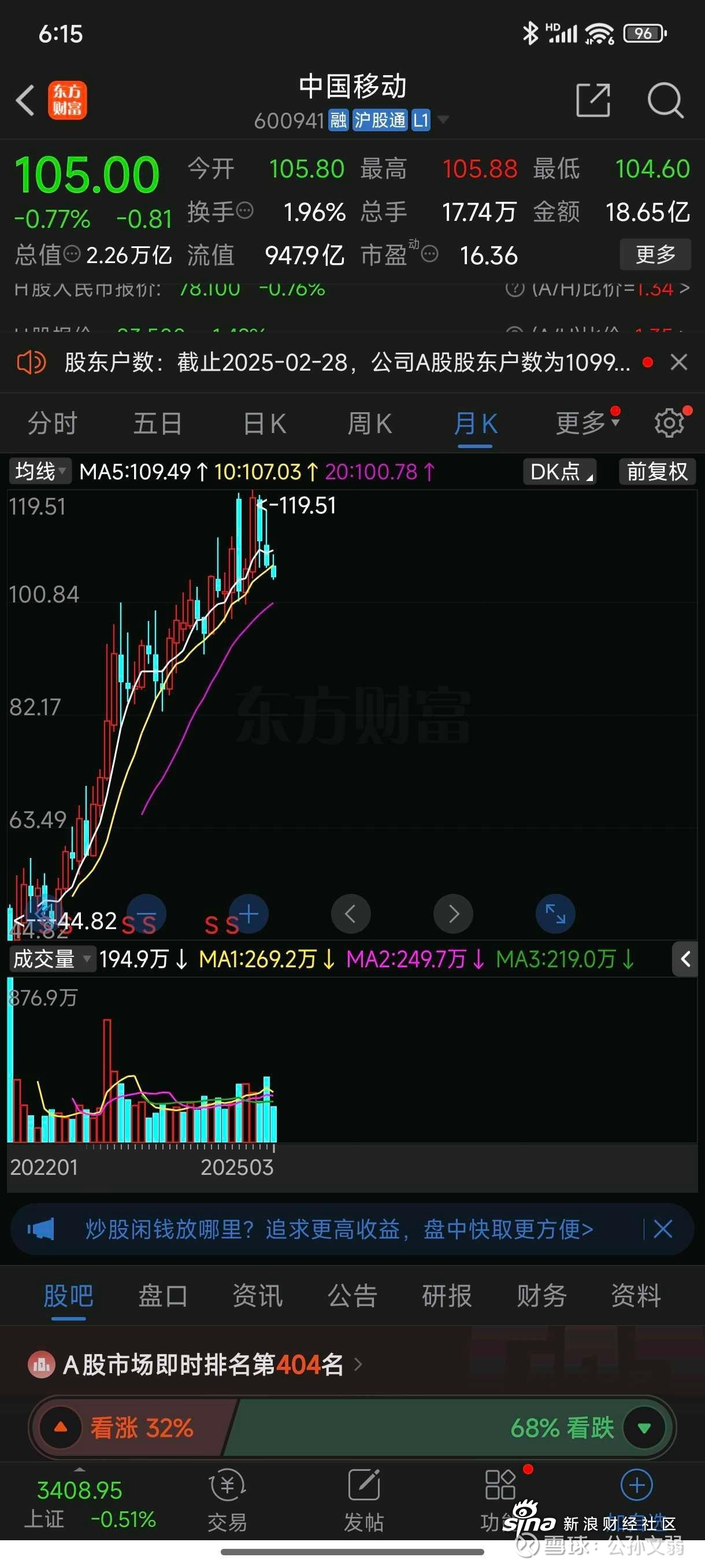Open the 更多 chart period dropdown
The image size is (705, 1568).
pos(587,423)
